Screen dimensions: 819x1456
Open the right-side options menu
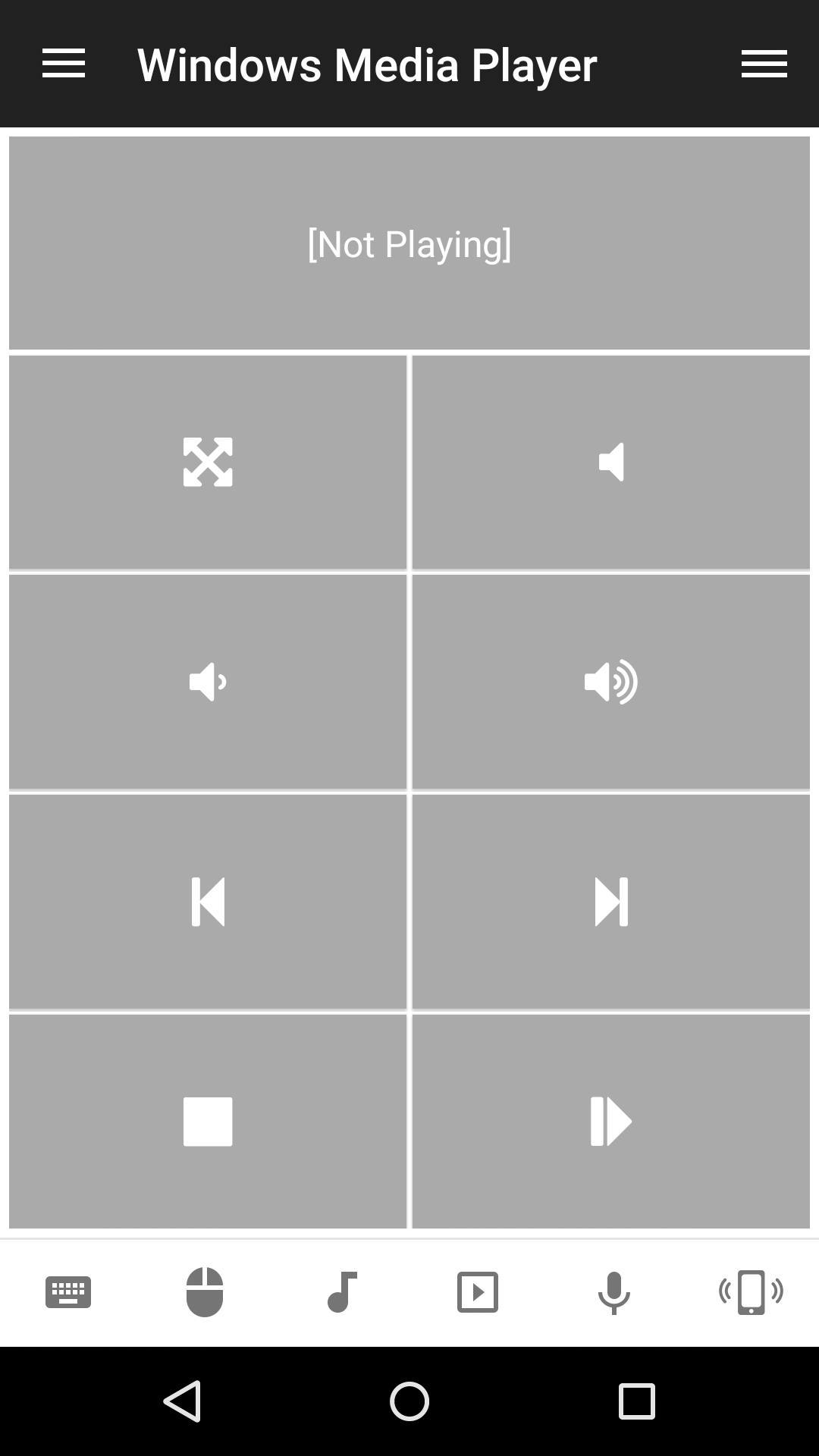pyautogui.click(x=764, y=64)
